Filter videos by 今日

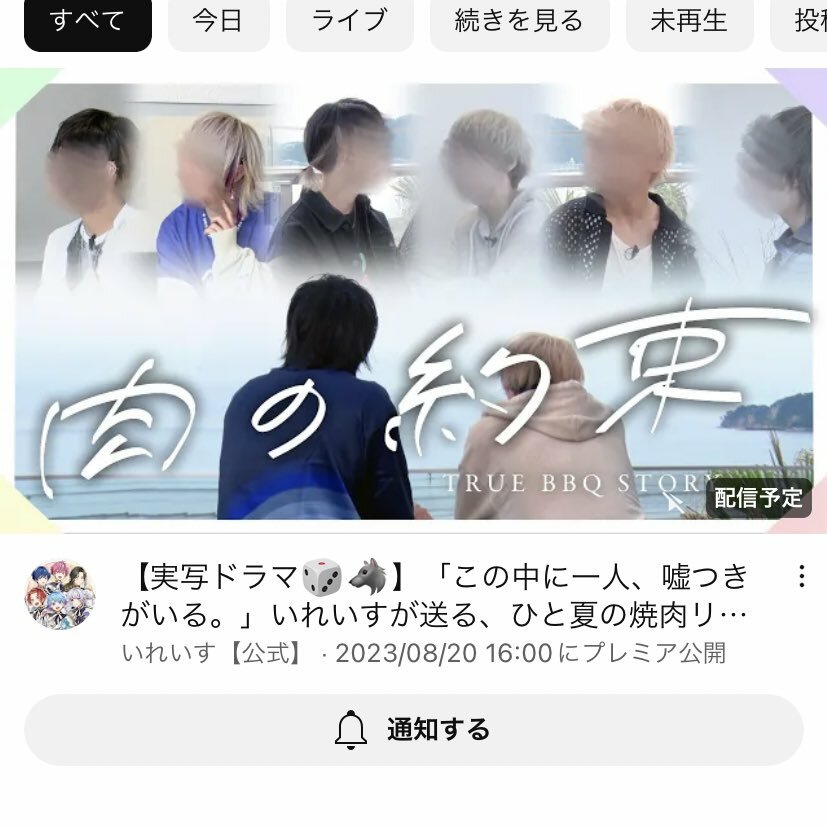click(218, 22)
